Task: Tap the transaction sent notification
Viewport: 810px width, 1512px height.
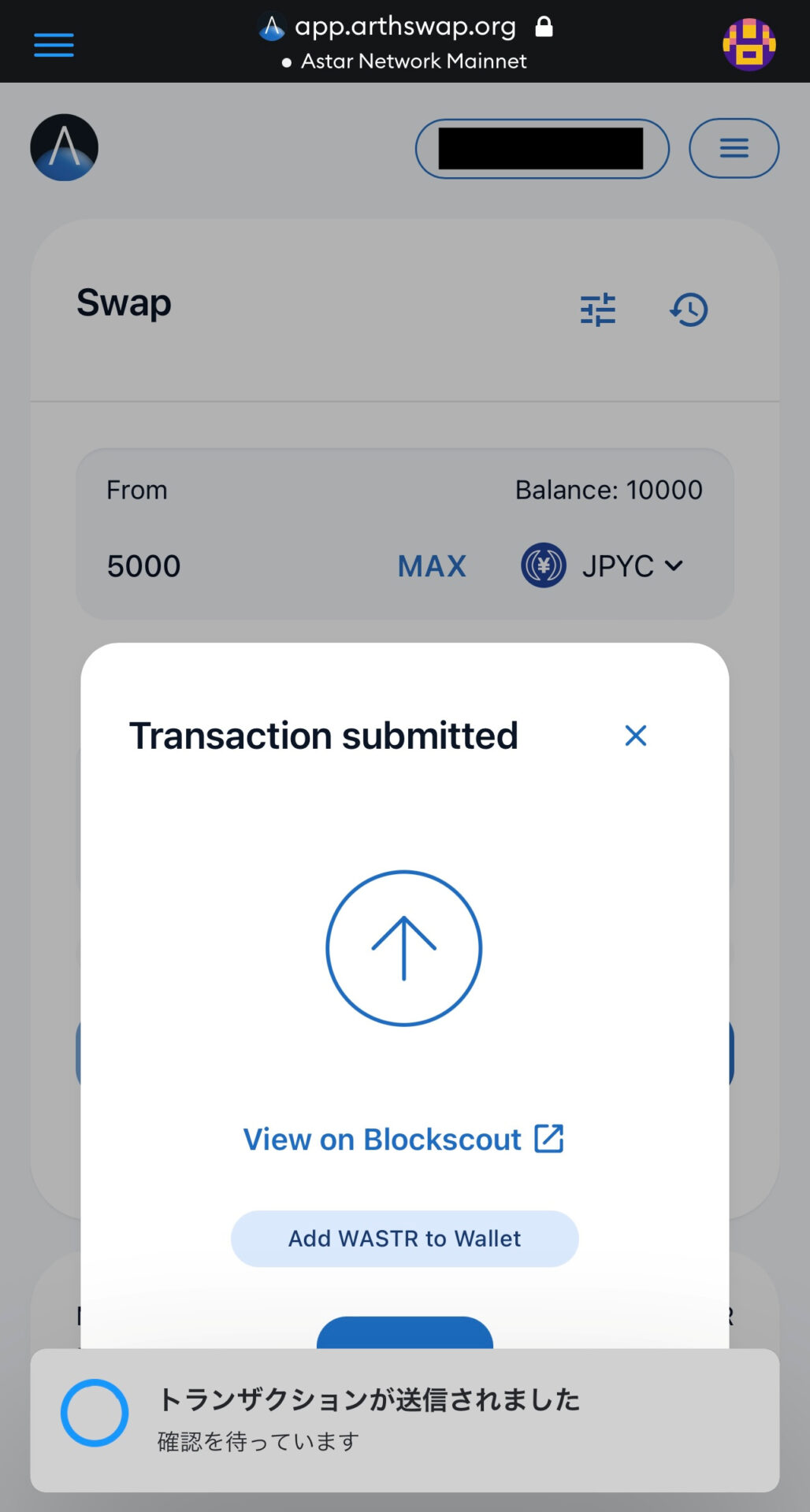Action: [x=404, y=1420]
